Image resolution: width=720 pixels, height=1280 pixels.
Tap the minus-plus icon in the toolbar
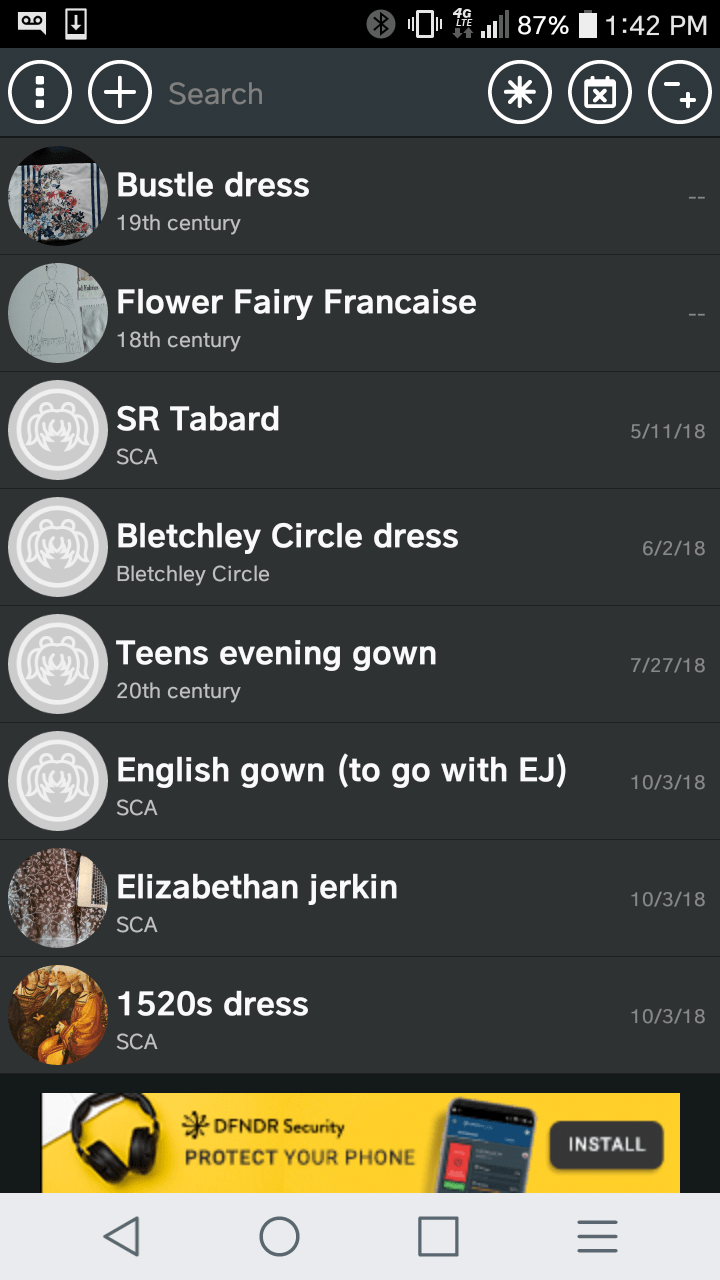point(680,94)
